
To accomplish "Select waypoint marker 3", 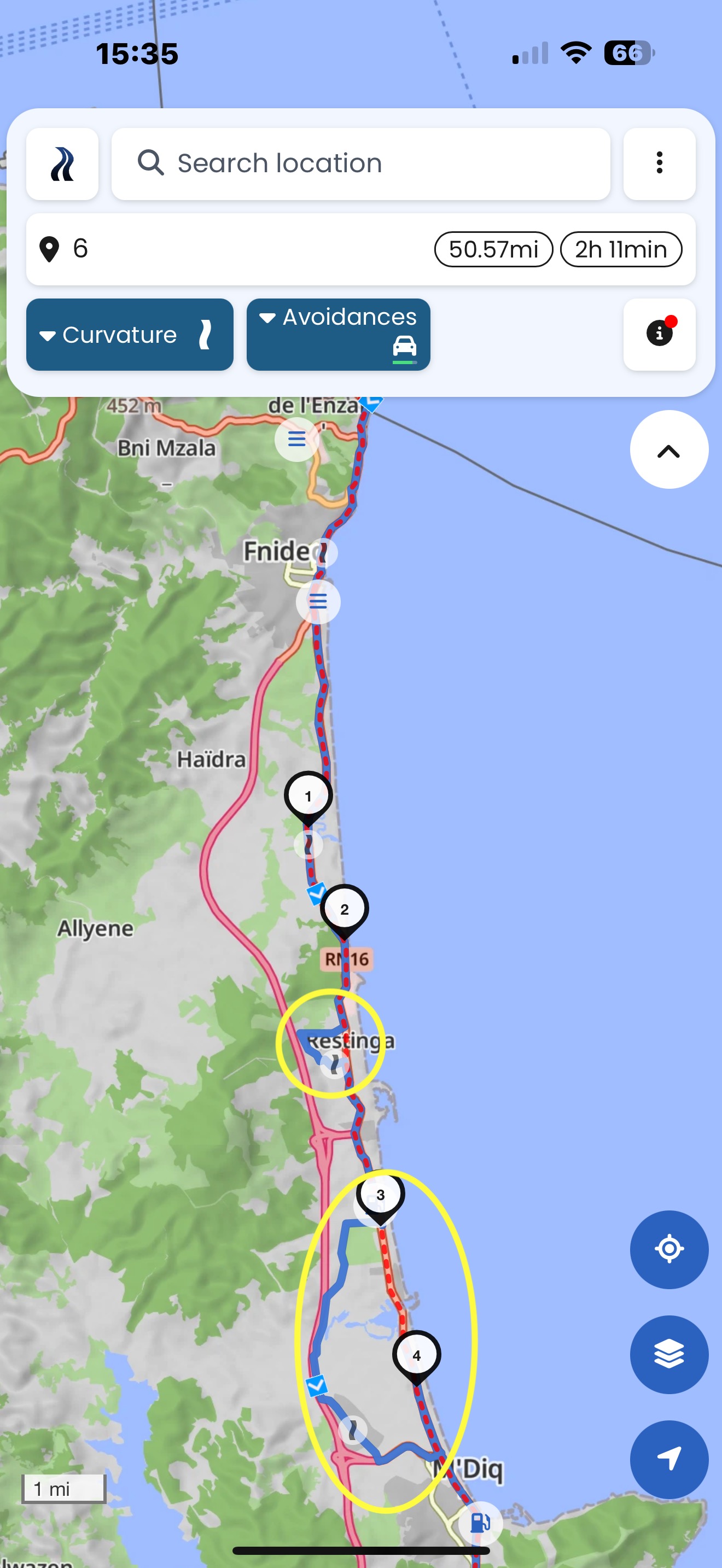I will tap(380, 1194).
